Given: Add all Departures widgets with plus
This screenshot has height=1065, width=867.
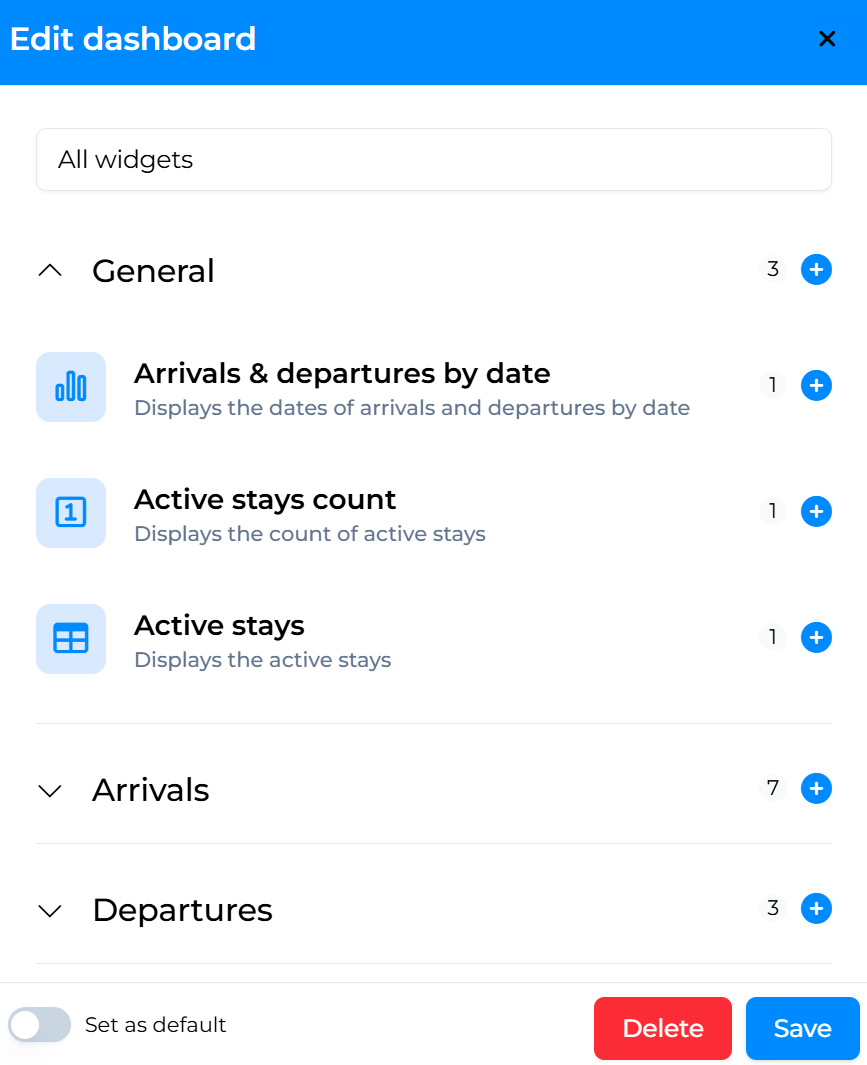Looking at the screenshot, I should [816, 909].
